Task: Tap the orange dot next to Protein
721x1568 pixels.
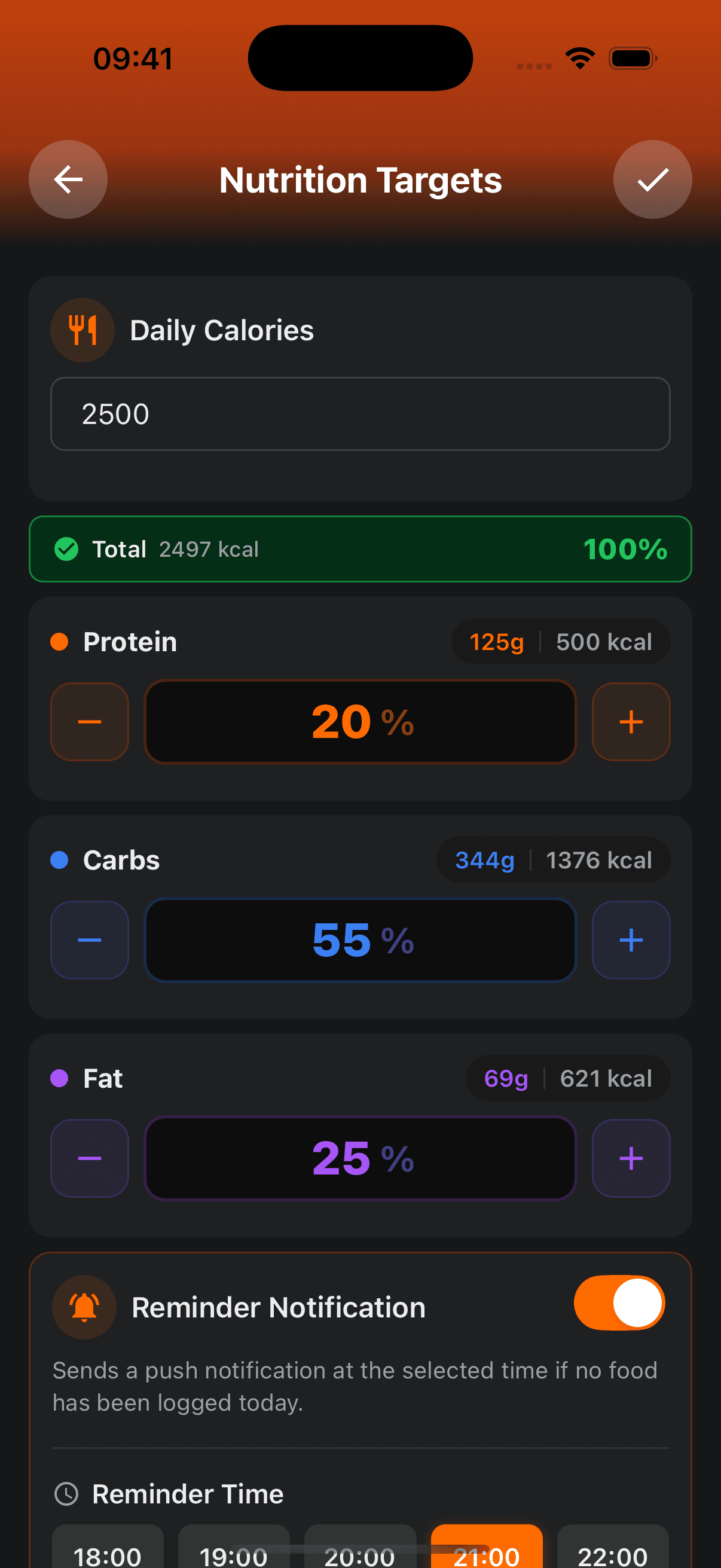Action: coord(60,641)
